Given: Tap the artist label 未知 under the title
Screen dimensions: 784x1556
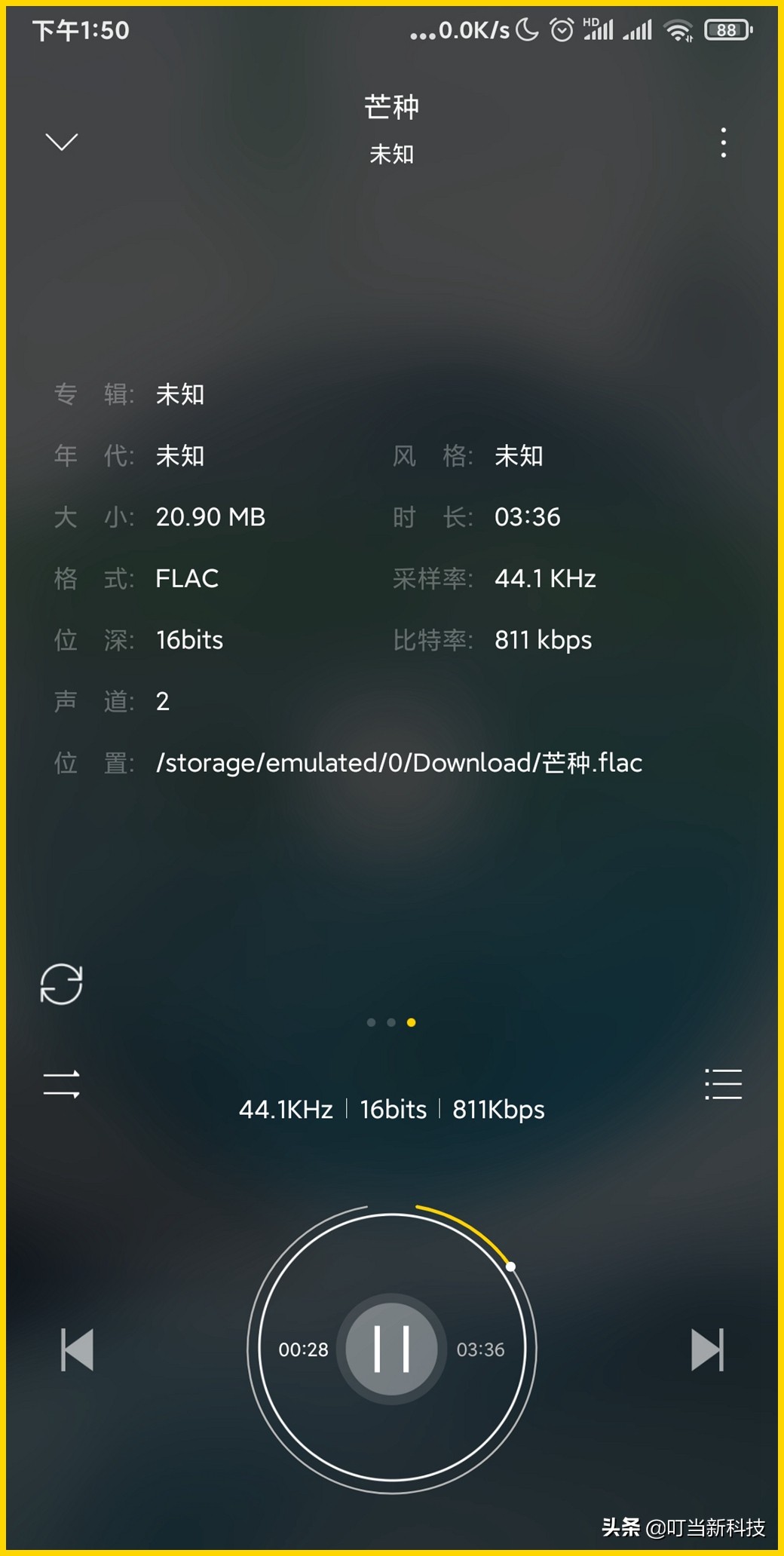Looking at the screenshot, I should 391,154.
